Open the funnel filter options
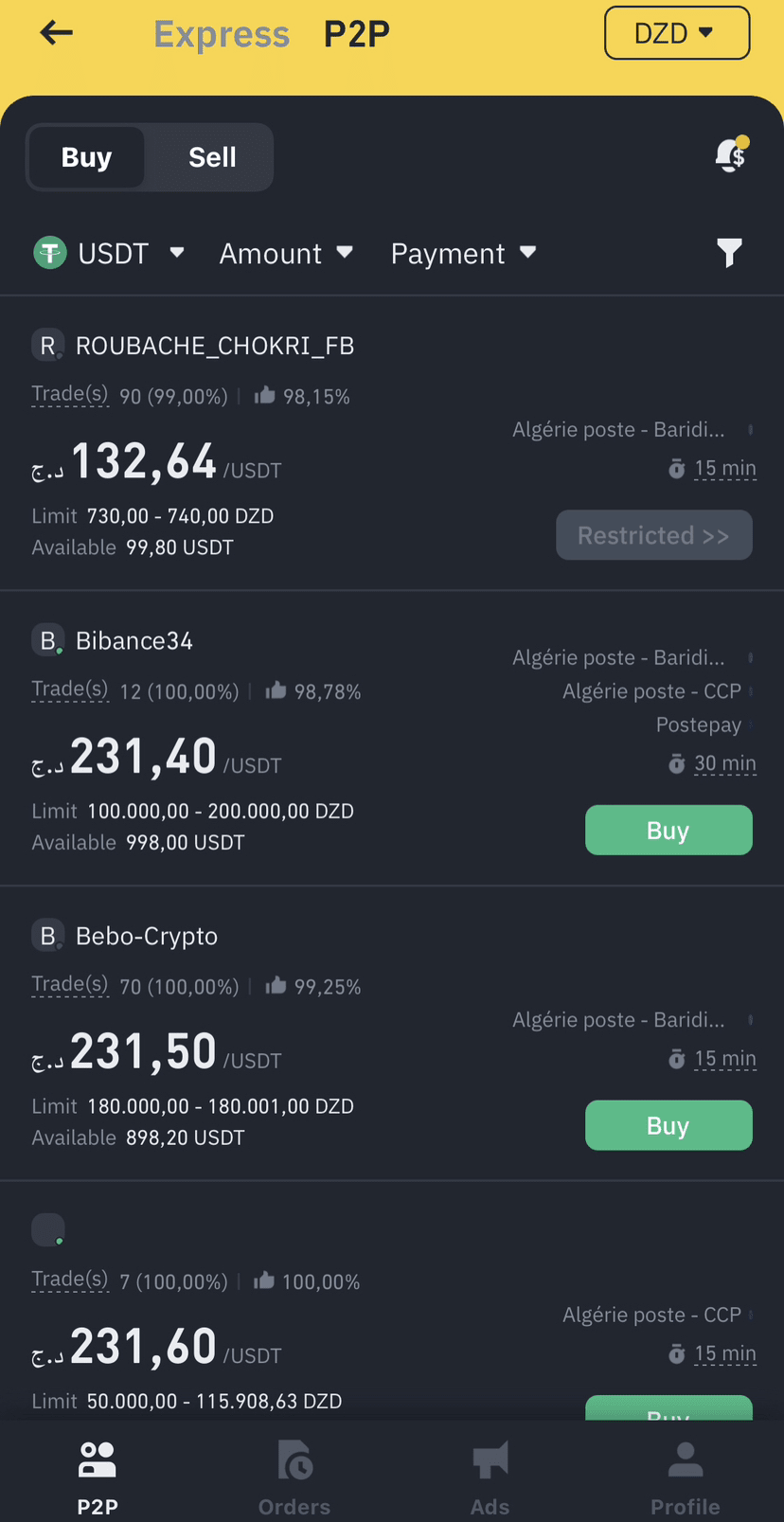 click(729, 253)
